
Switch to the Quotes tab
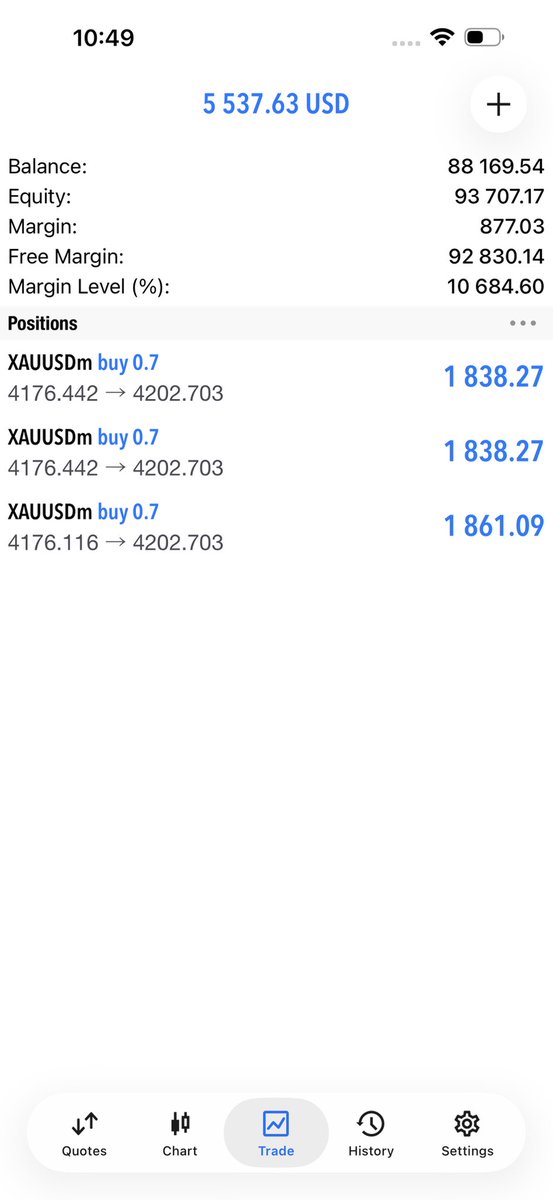[84, 1134]
